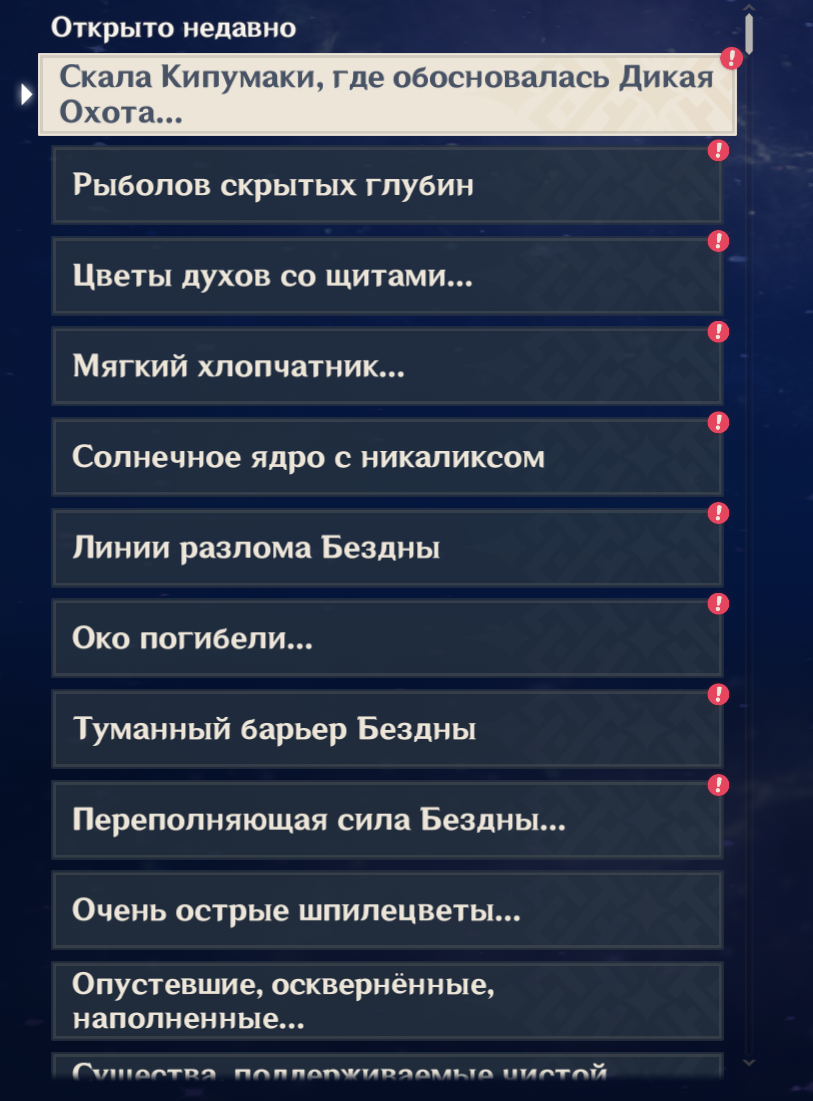Open Цветы духов со щитами
813x1101 pixels.
pos(387,276)
